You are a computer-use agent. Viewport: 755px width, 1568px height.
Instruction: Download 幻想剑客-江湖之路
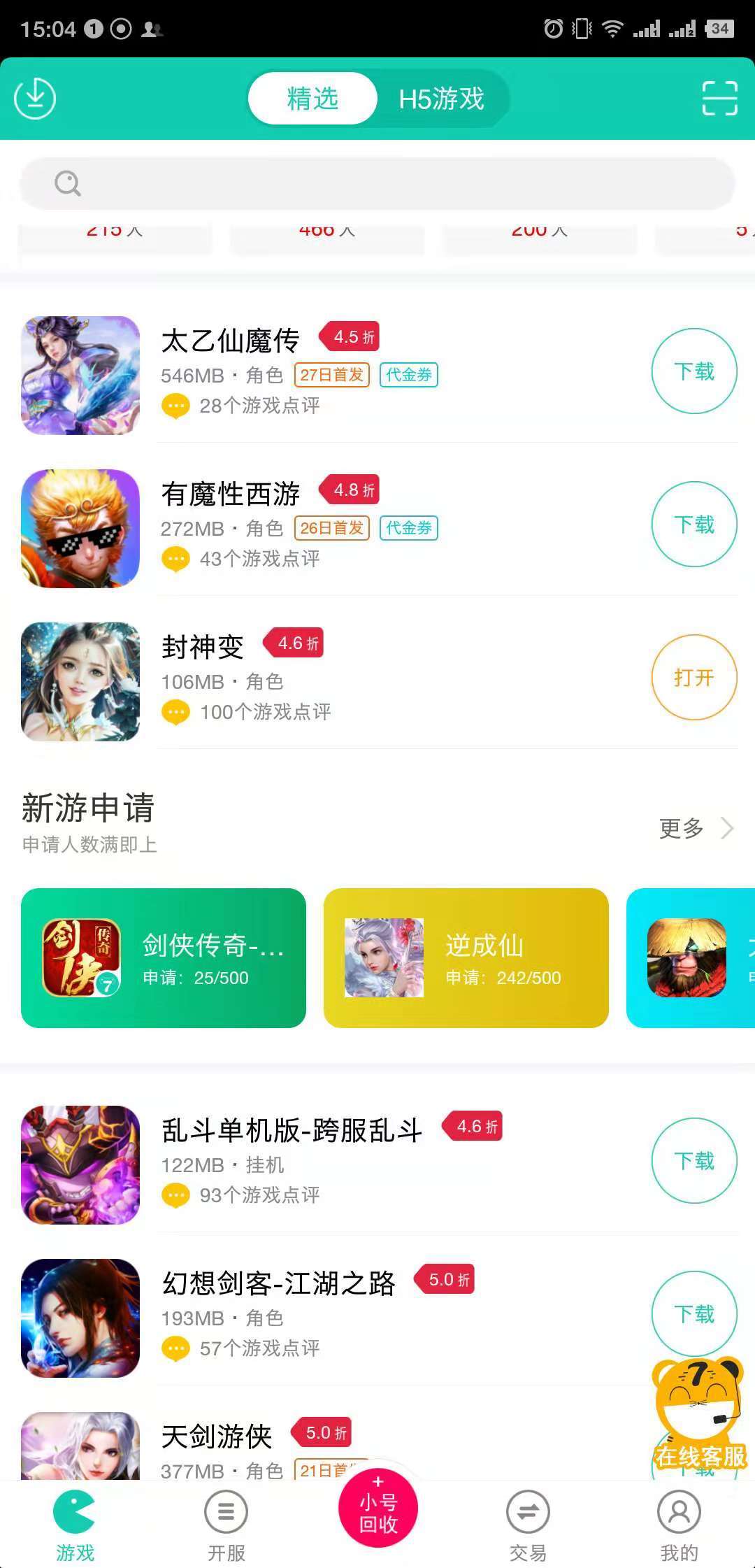point(693,1313)
